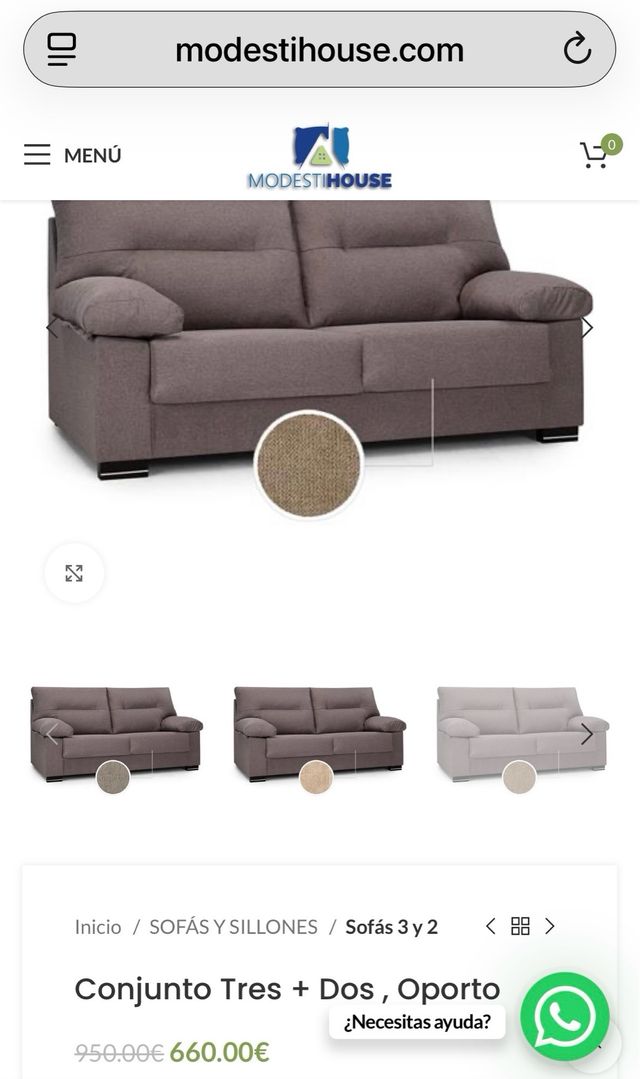
Task: Go to Inicio breadcrumb
Action: pos(98,927)
